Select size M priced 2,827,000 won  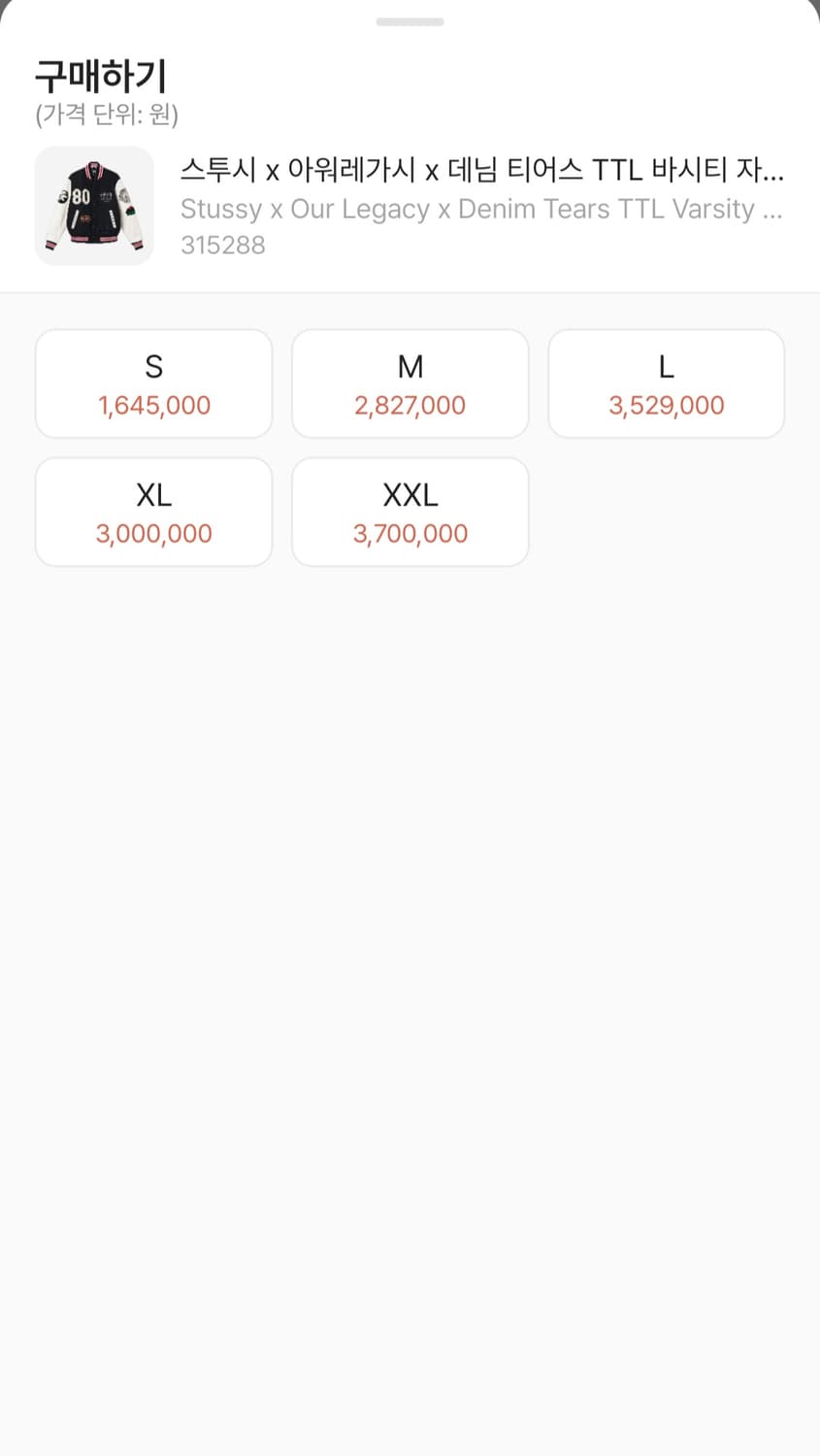point(410,382)
